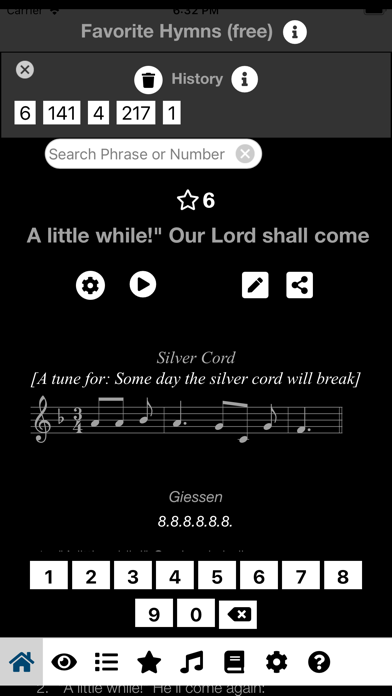
Task: Enter digit 0 on the number pad
Action: pyautogui.click(x=196, y=613)
